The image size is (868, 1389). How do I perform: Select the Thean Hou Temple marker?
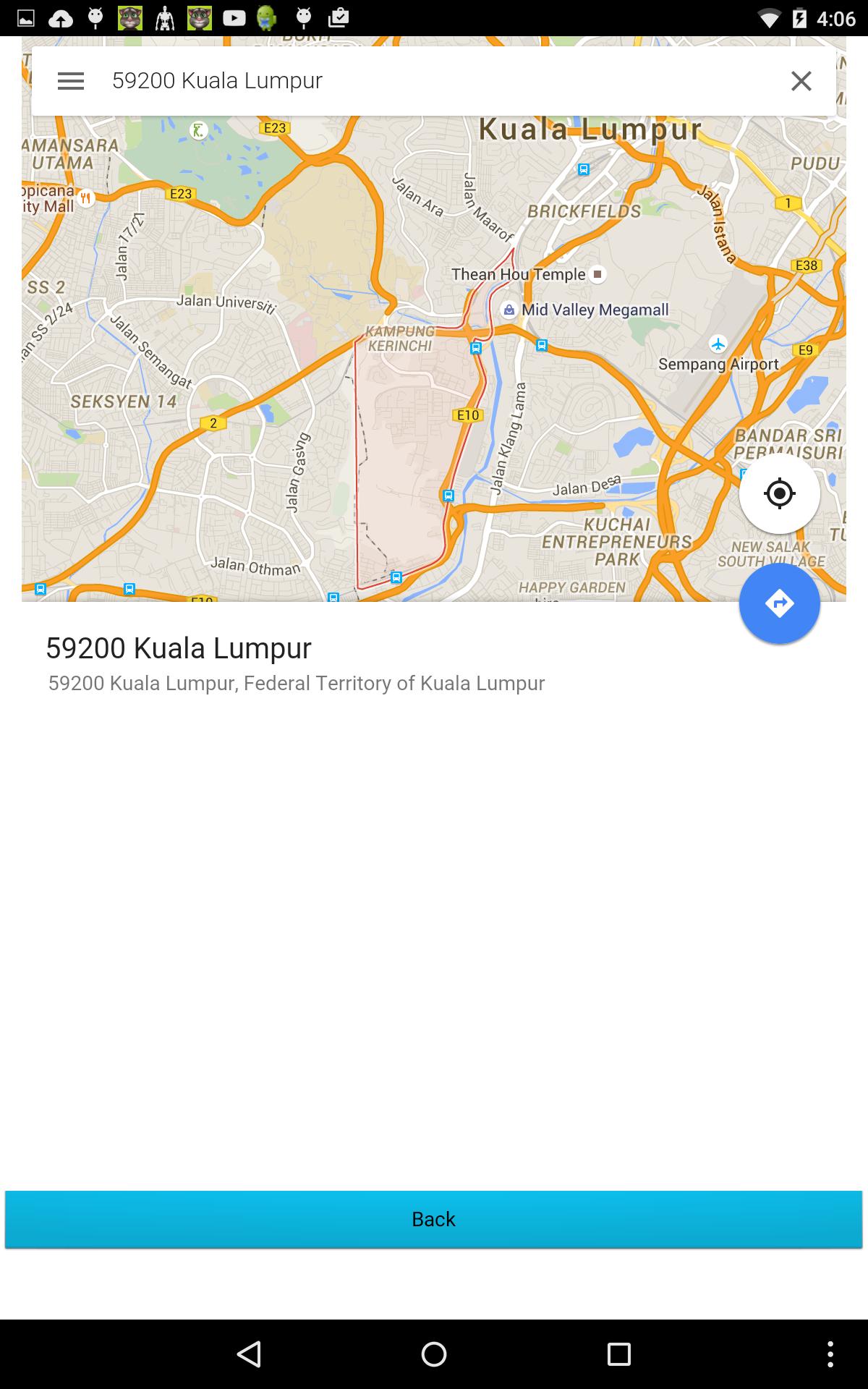click(x=597, y=274)
